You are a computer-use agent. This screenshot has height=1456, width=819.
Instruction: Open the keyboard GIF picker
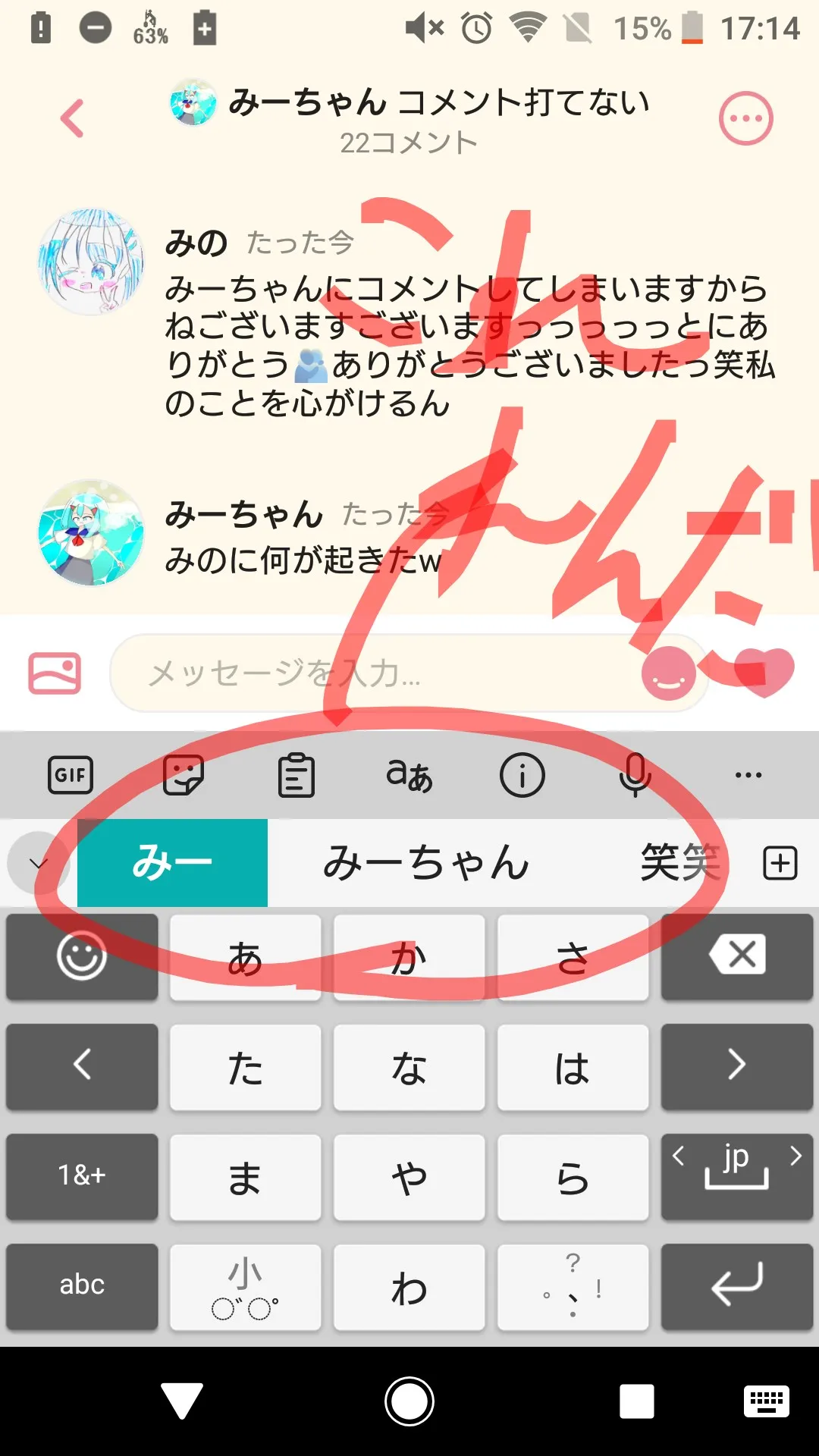[x=71, y=775]
